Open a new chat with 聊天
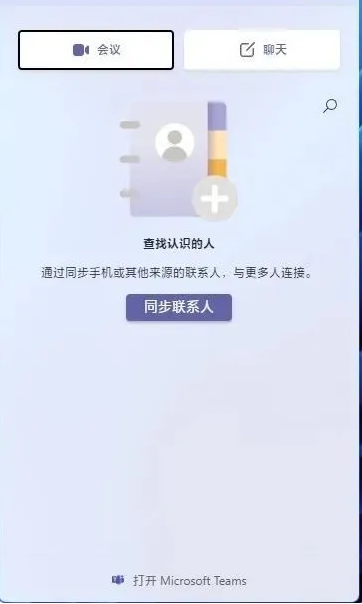362x604 pixels. pos(262,50)
